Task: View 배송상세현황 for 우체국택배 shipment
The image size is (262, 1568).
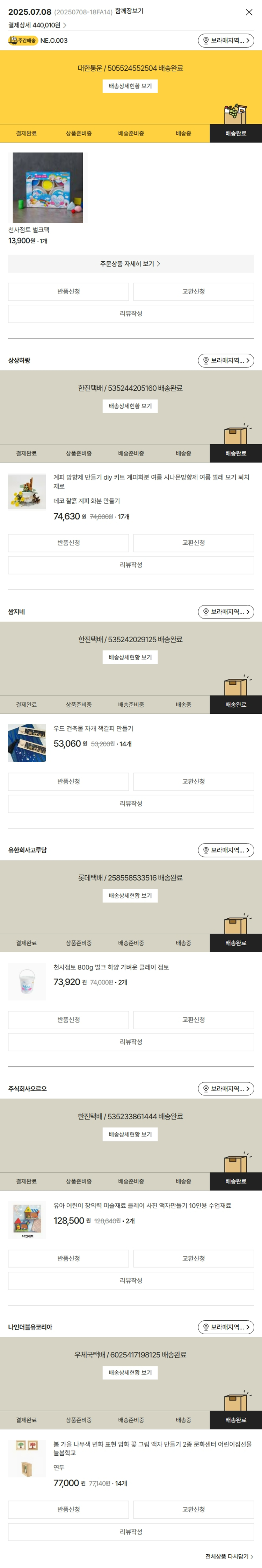Action: pyautogui.click(x=130, y=1372)
